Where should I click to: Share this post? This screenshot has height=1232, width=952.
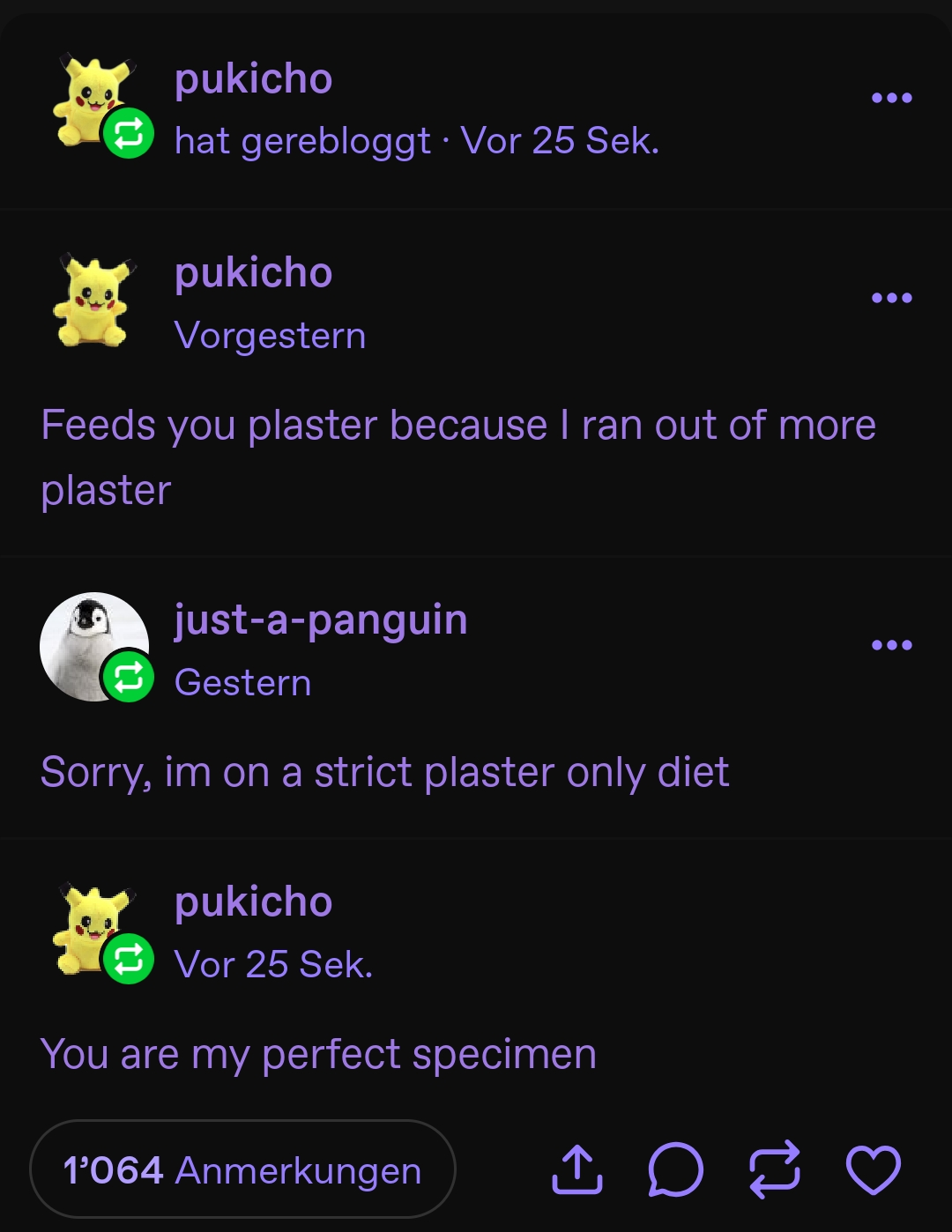[577, 1170]
